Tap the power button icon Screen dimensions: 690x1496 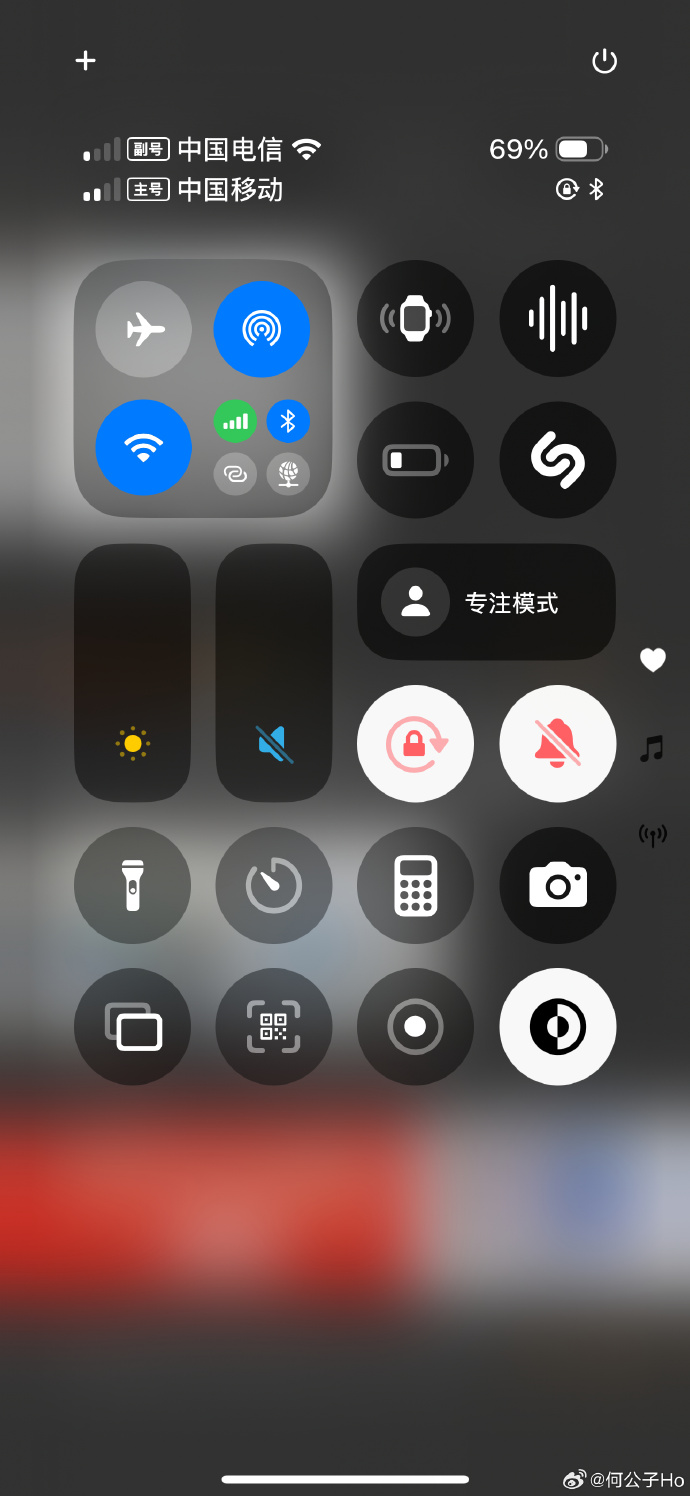[604, 62]
